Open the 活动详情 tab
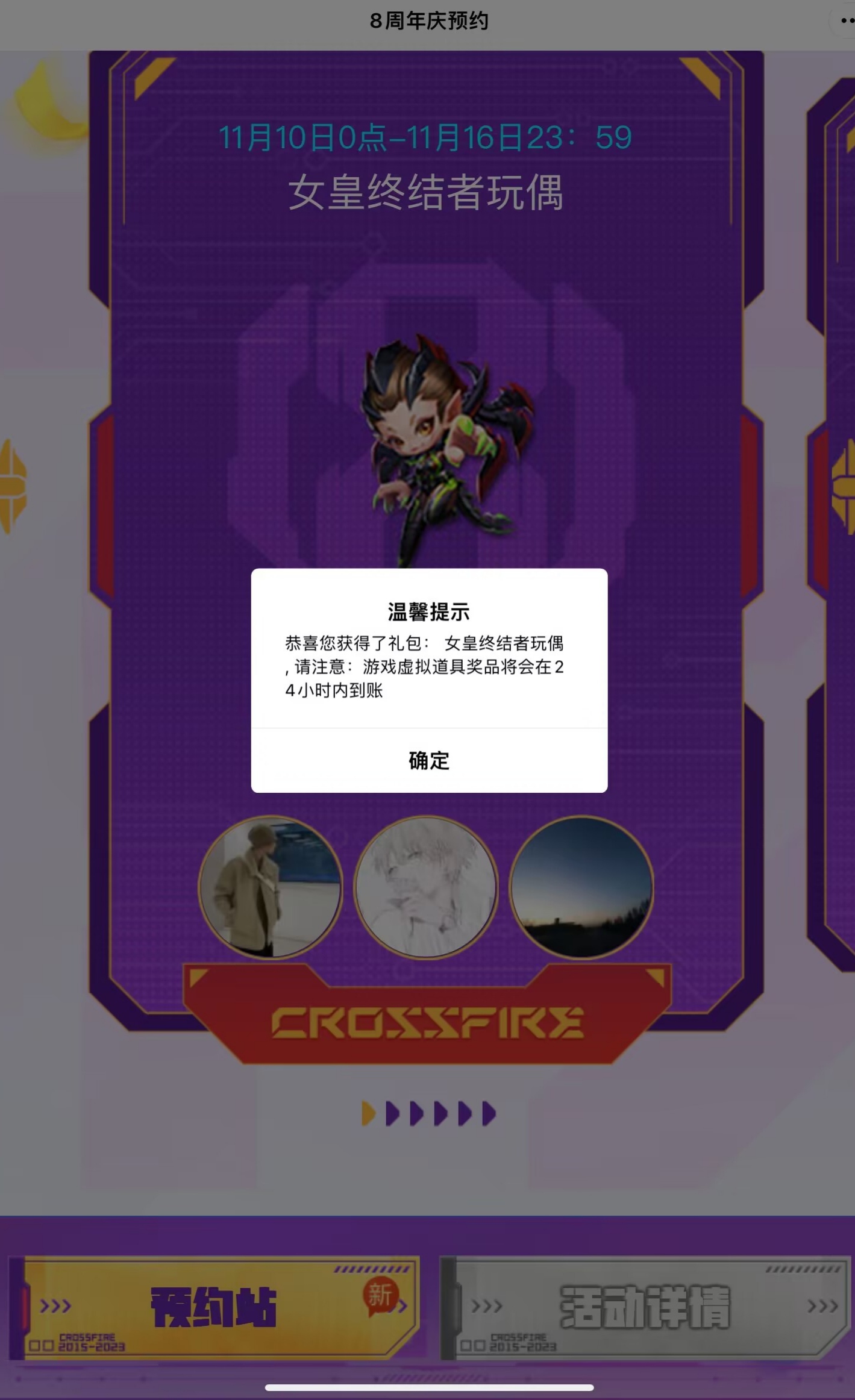 645,1307
